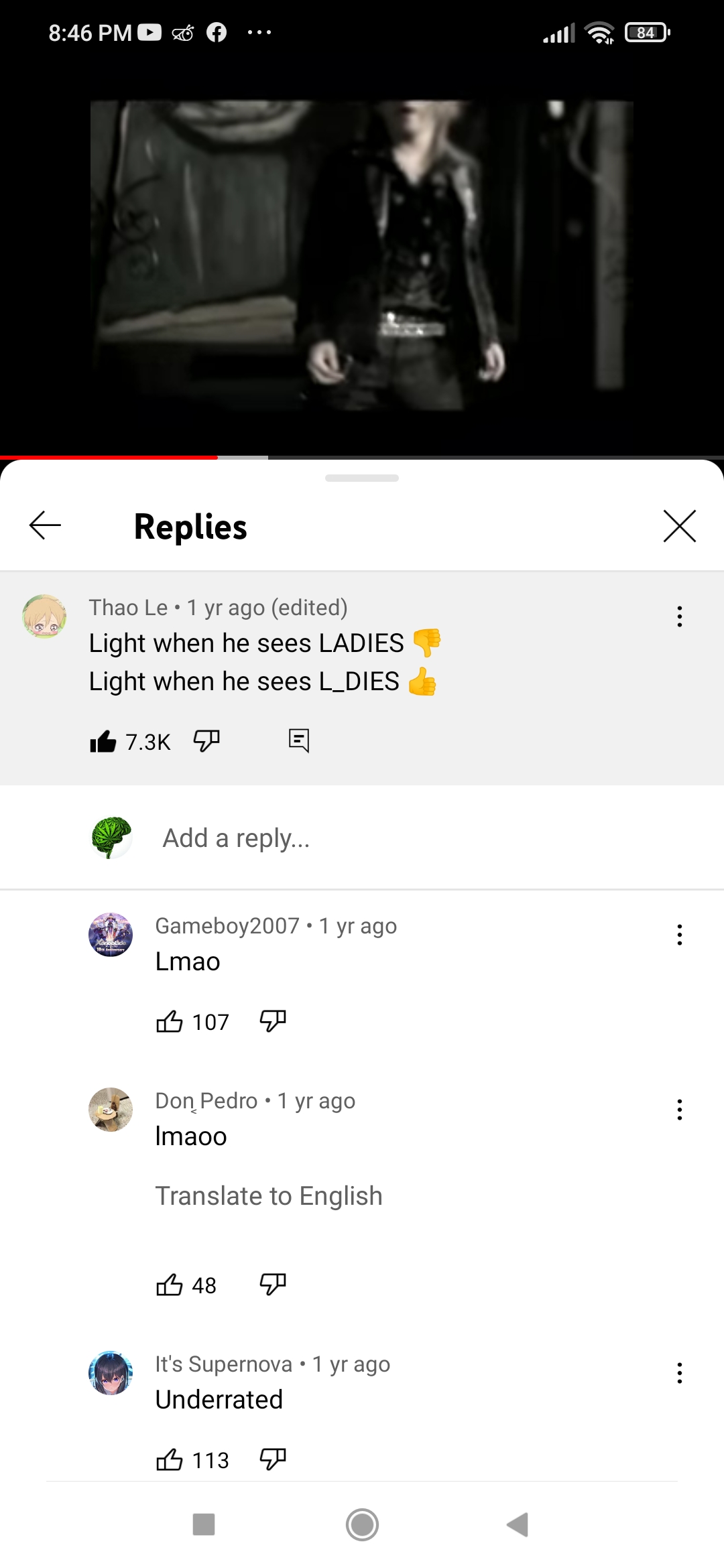Open options for Don Pedro's reply
This screenshot has height=1568, width=724.
(x=679, y=1110)
